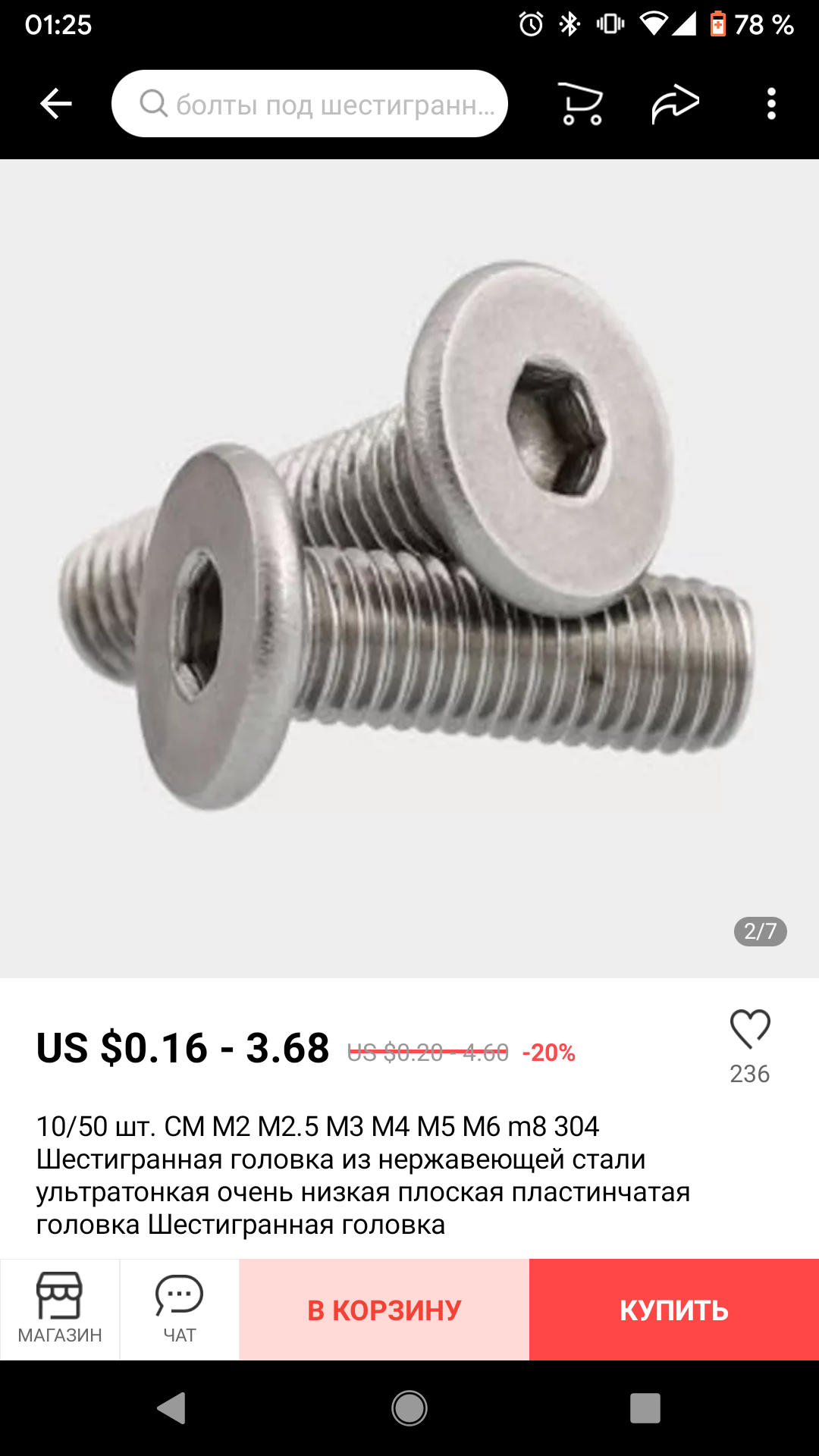The width and height of the screenshot is (819, 1456).
Task: Tap the system home button
Action: coord(409,1408)
